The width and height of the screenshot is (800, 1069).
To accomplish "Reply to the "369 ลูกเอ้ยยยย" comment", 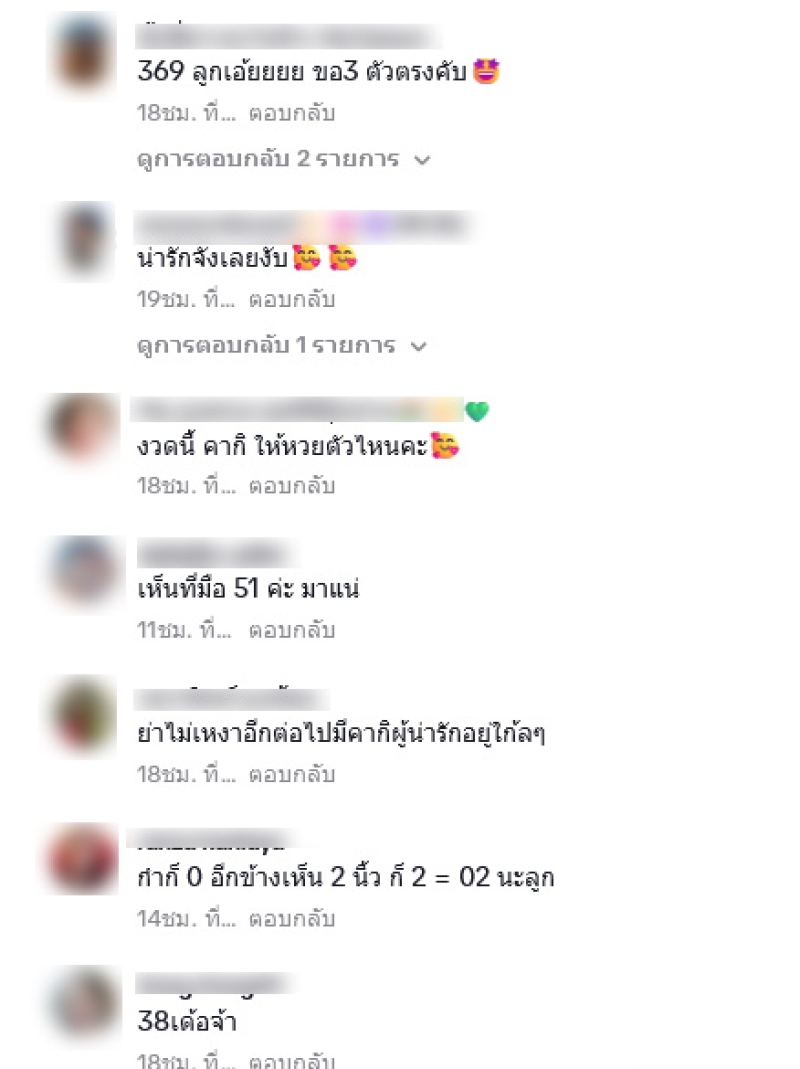I will tap(291, 113).
